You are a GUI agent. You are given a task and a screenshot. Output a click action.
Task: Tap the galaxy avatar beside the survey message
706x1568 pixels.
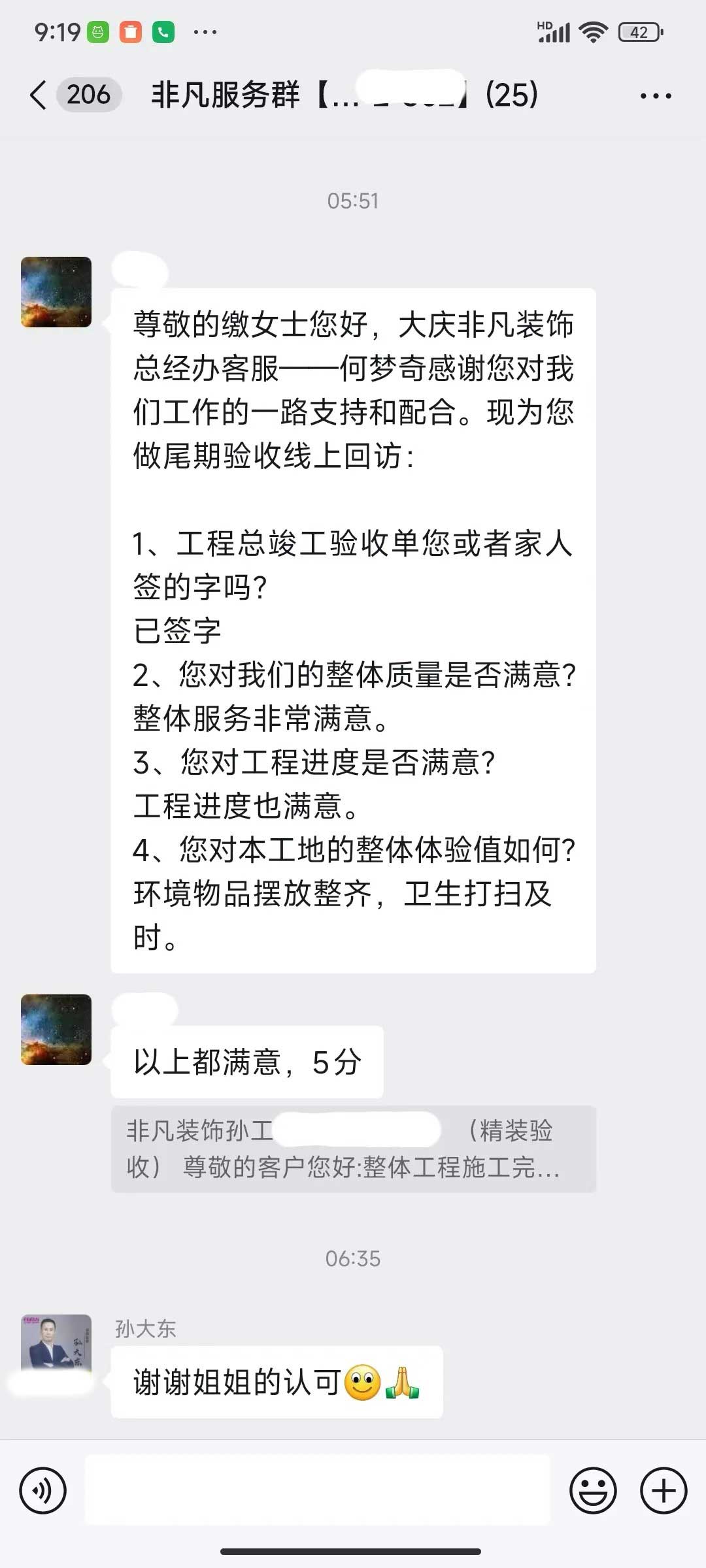coord(56,292)
